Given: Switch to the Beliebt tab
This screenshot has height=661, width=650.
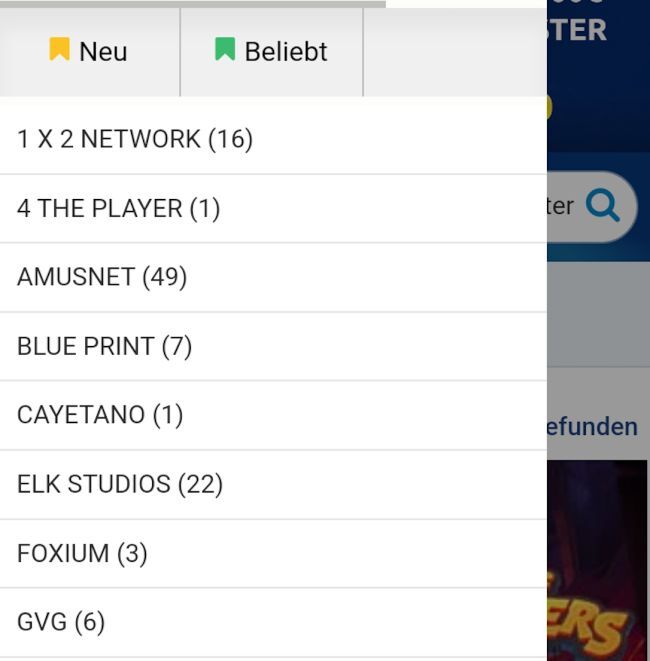Looking at the screenshot, I should point(271,52).
